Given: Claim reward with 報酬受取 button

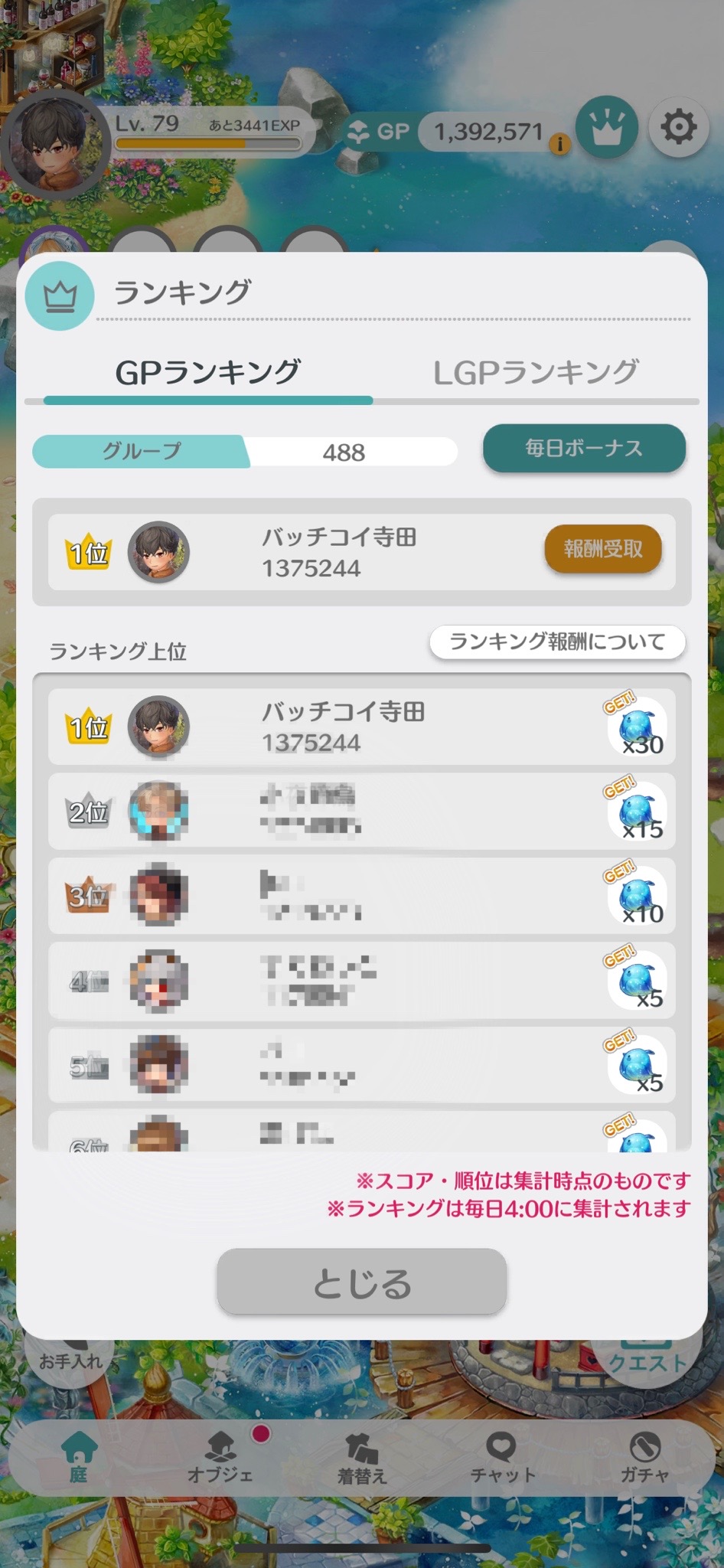Looking at the screenshot, I should 603,549.
